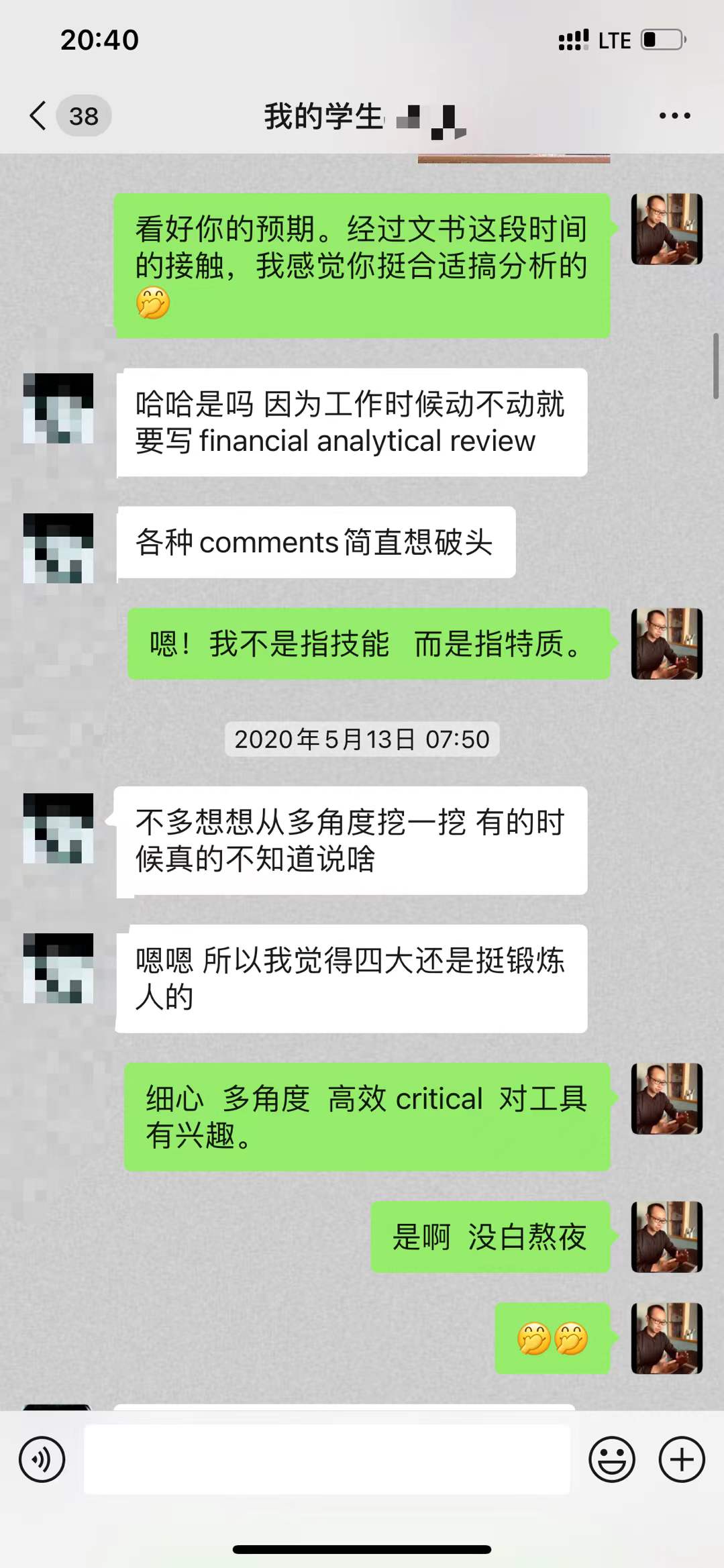Go back to the chat list
This screenshot has width=724, height=1568.
pyautogui.click(x=39, y=115)
